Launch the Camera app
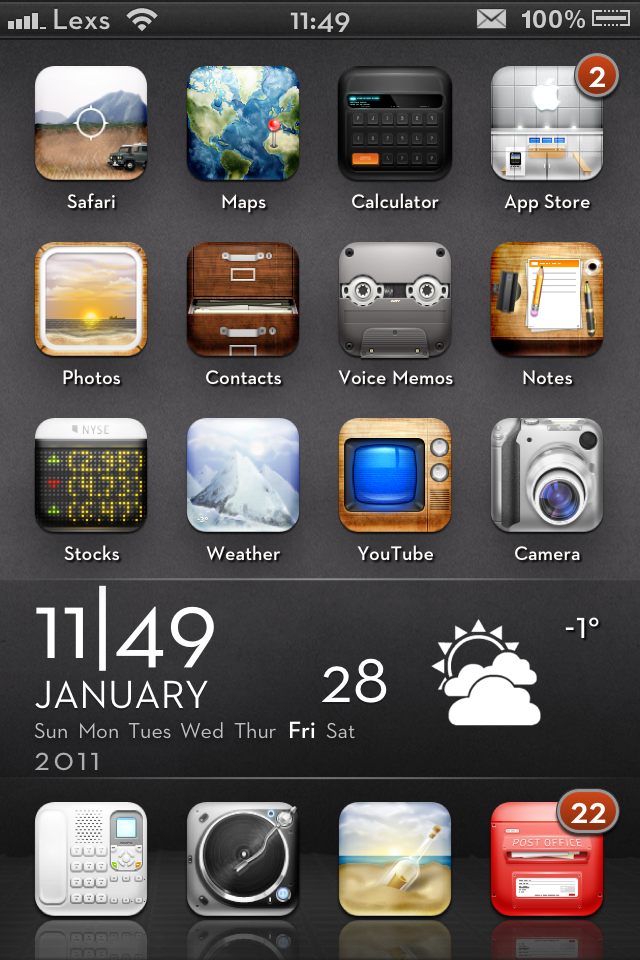Viewport: 640px width, 960px height. point(547,476)
